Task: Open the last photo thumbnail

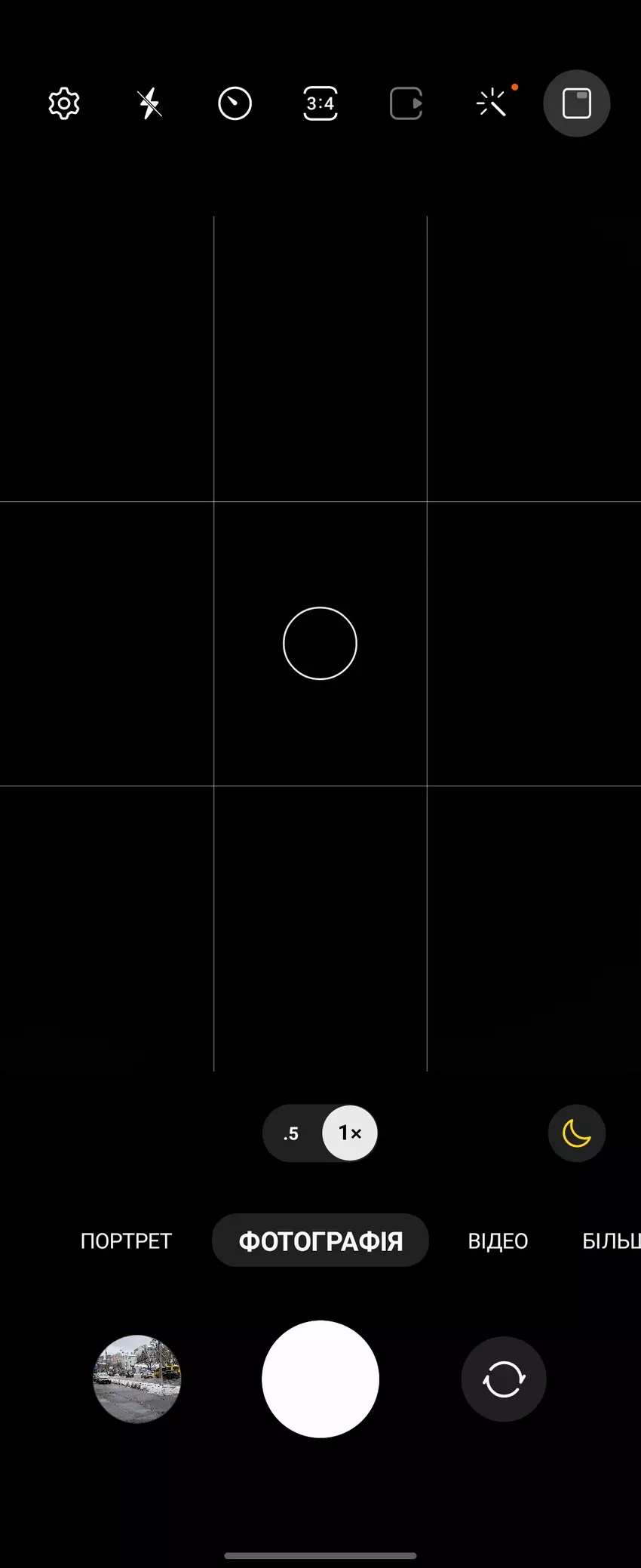Action: [137, 1379]
